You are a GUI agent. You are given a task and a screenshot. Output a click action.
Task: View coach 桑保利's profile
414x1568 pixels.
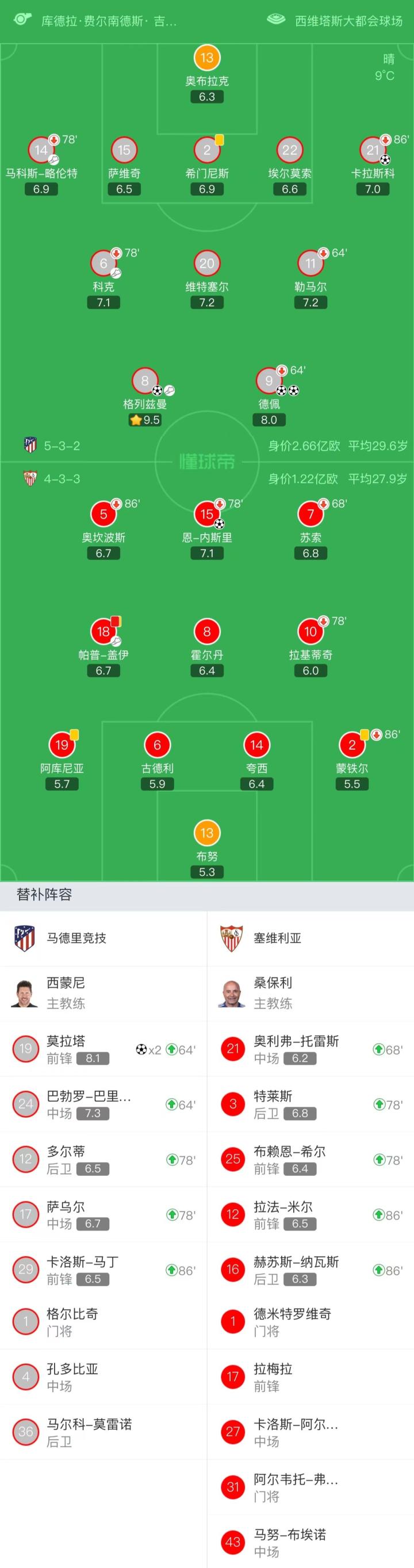point(310,994)
